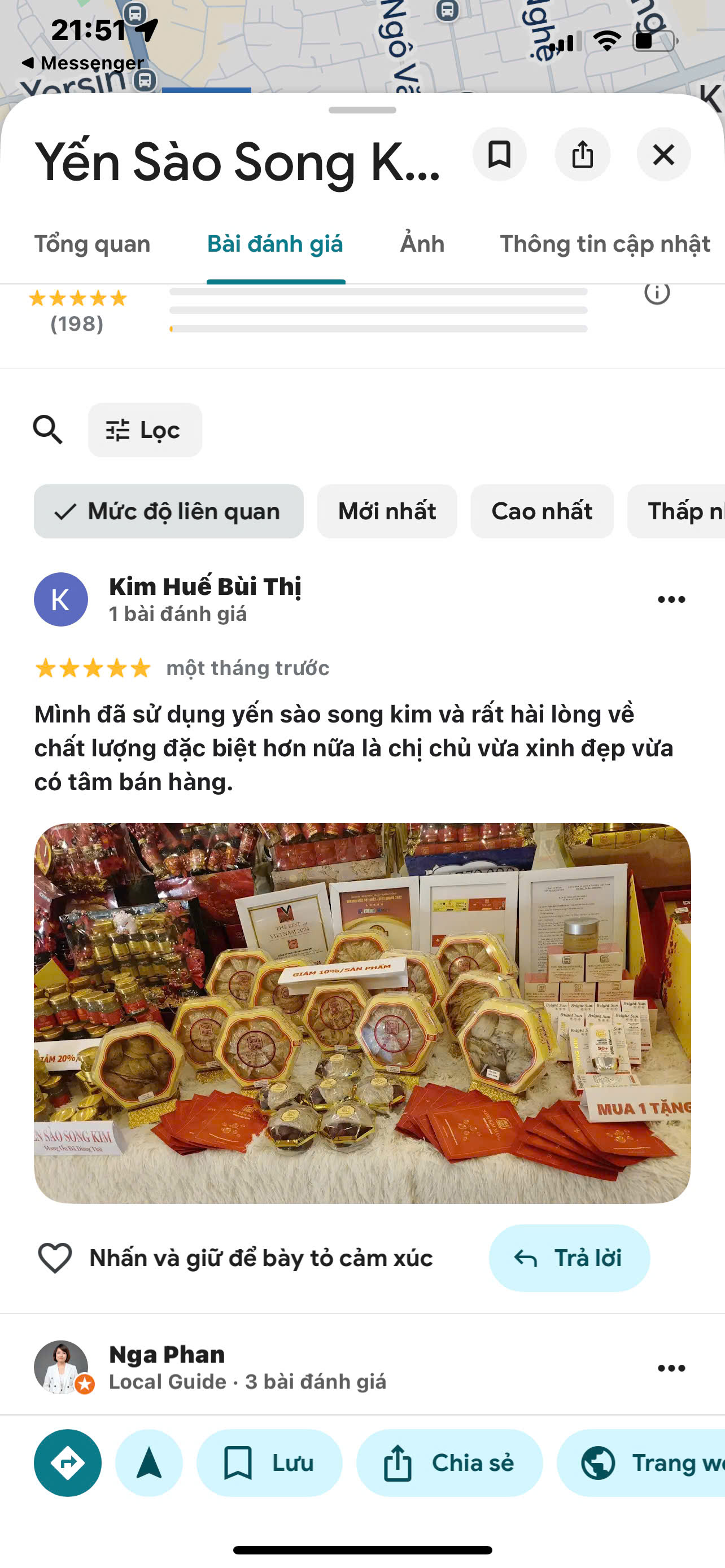Switch to Thông tin cập nhật tab

tap(605, 244)
